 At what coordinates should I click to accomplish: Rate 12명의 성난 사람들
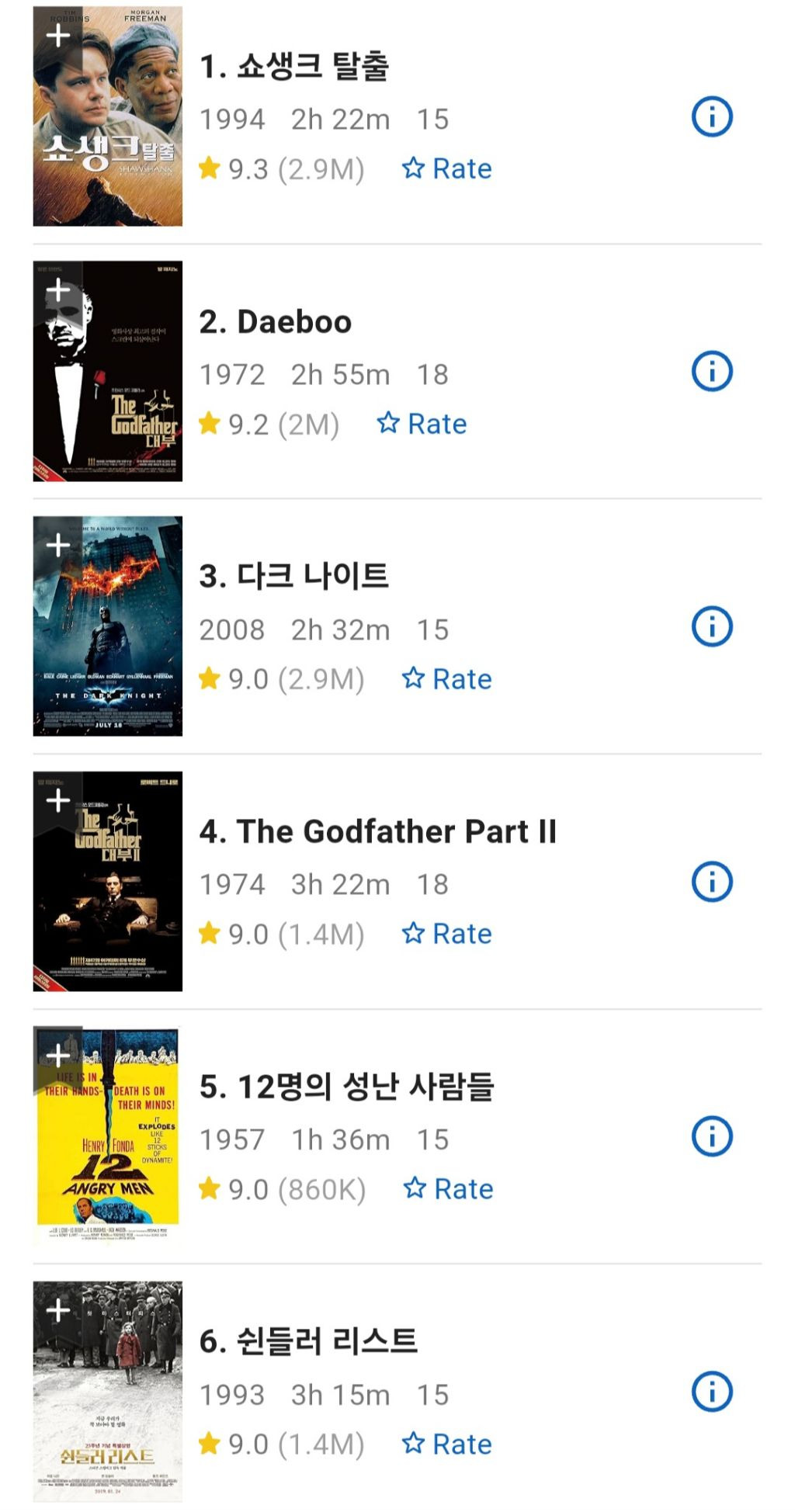pyautogui.click(x=449, y=1189)
